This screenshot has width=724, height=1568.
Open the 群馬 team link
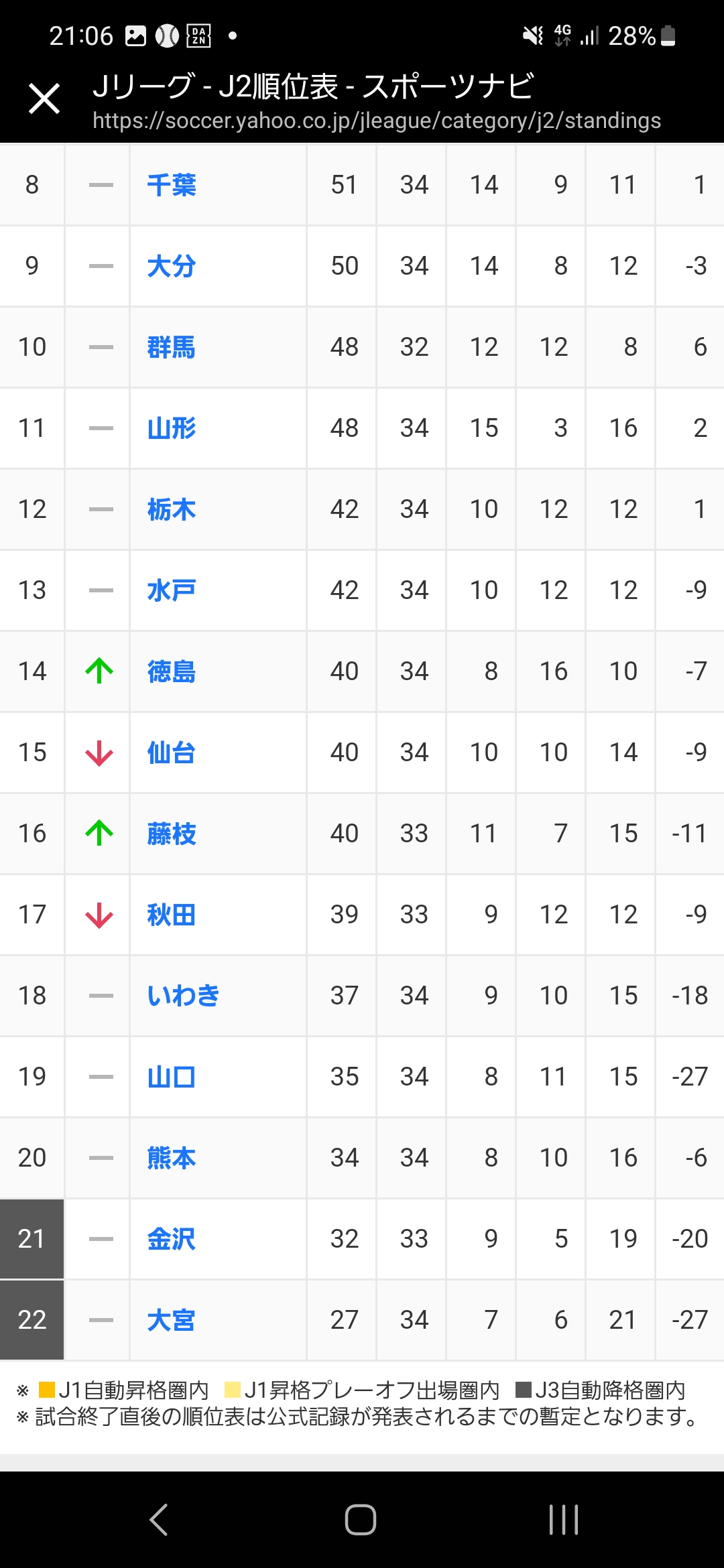coord(172,347)
